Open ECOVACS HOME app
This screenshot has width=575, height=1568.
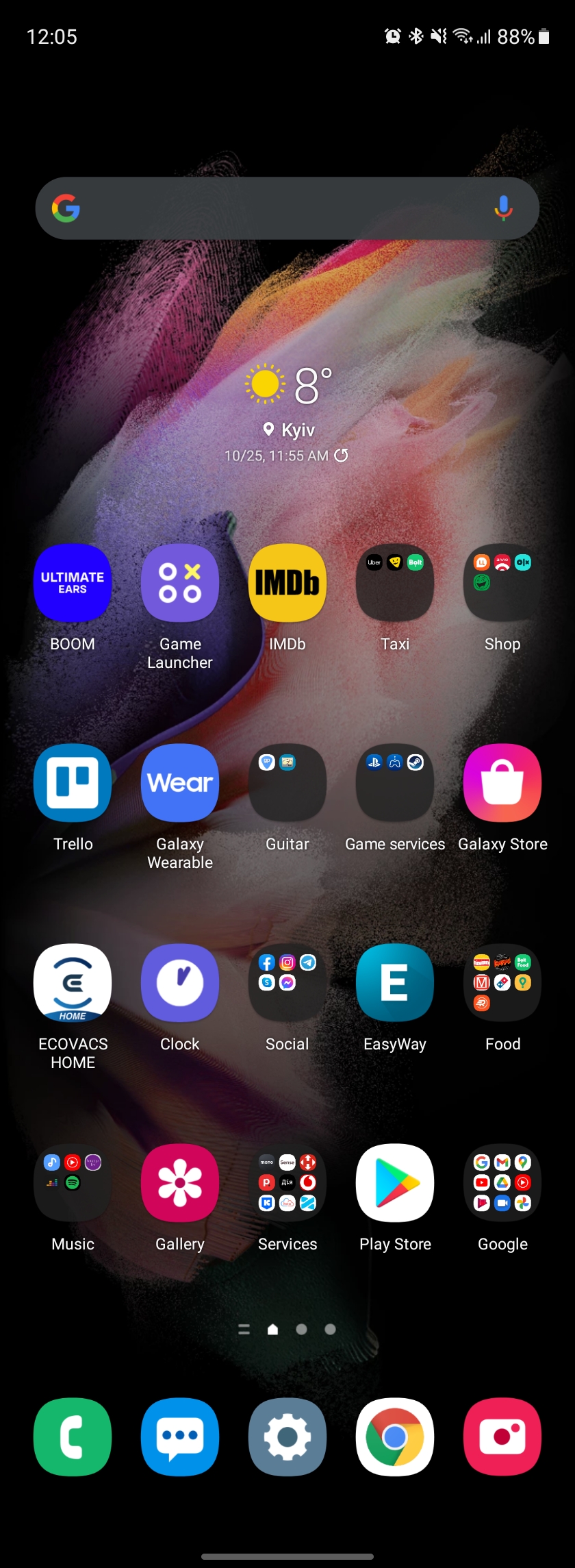[x=73, y=983]
